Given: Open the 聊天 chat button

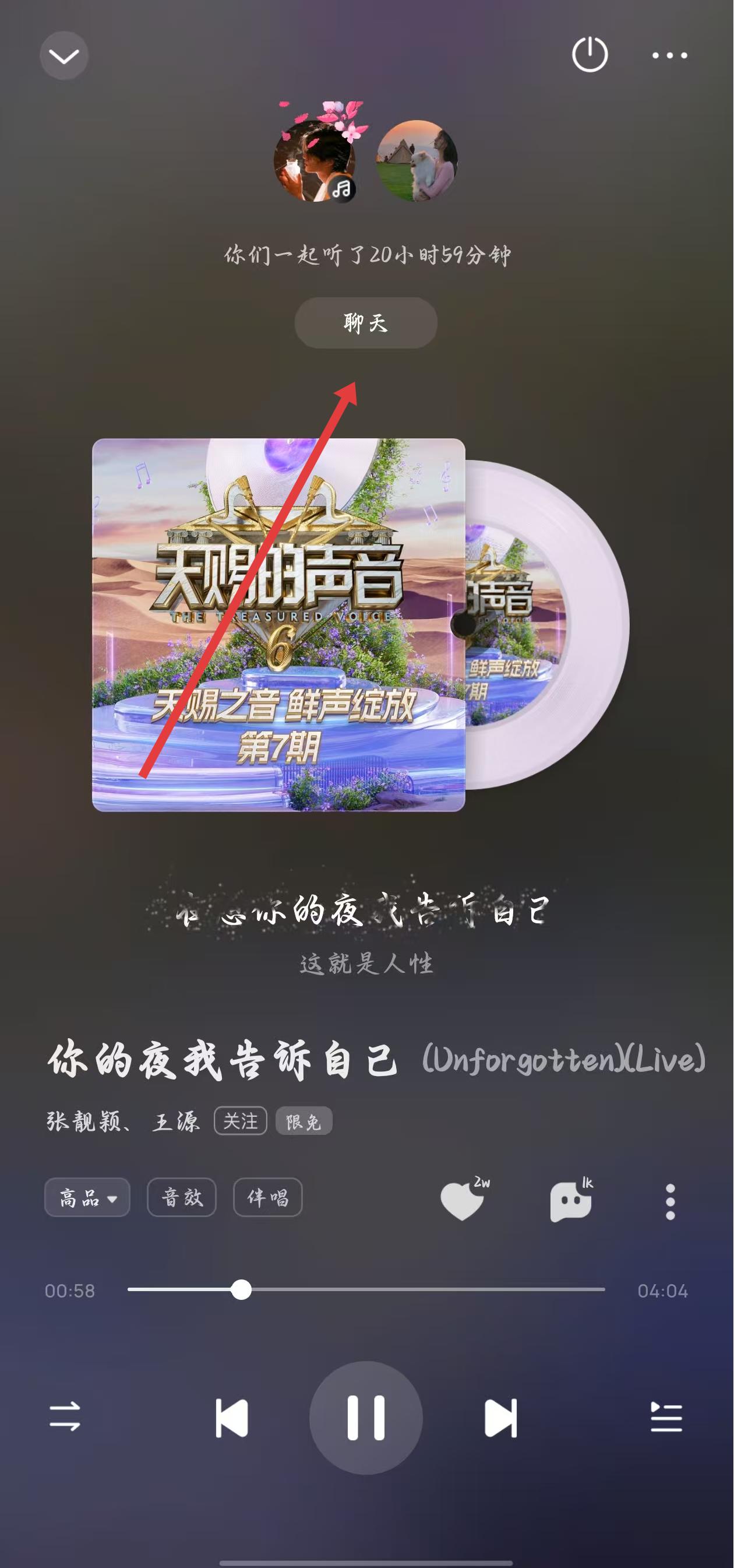Looking at the screenshot, I should pos(365,322).
